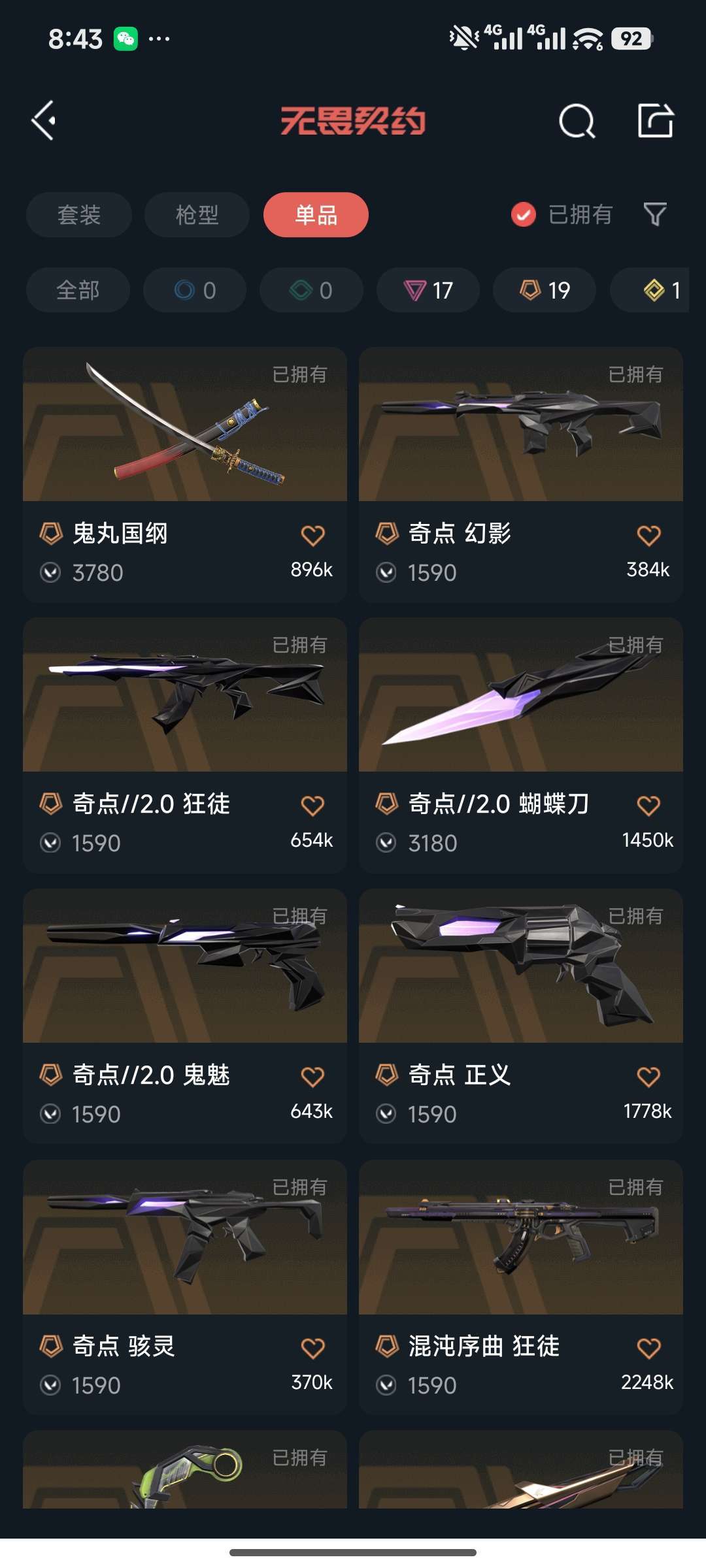Filter by the orange tier chip showing 19

pos(545,290)
